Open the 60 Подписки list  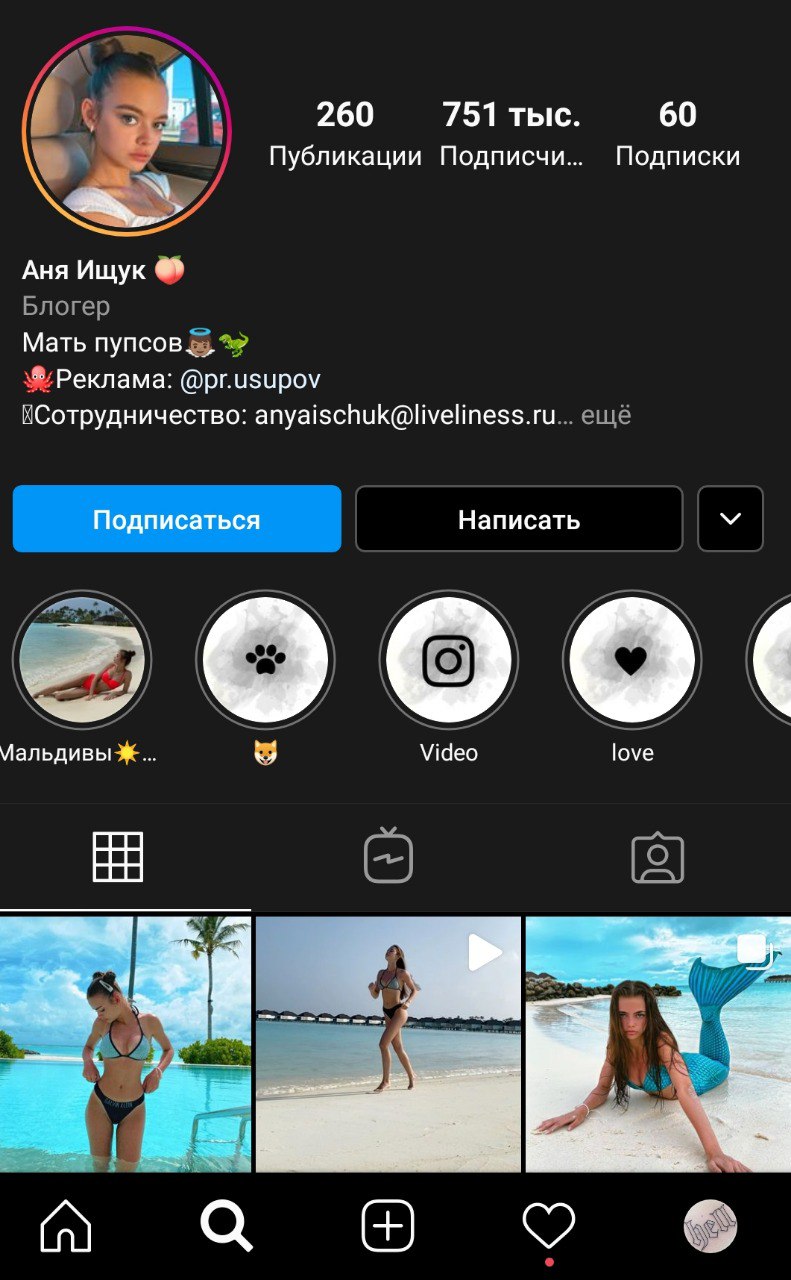(678, 134)
